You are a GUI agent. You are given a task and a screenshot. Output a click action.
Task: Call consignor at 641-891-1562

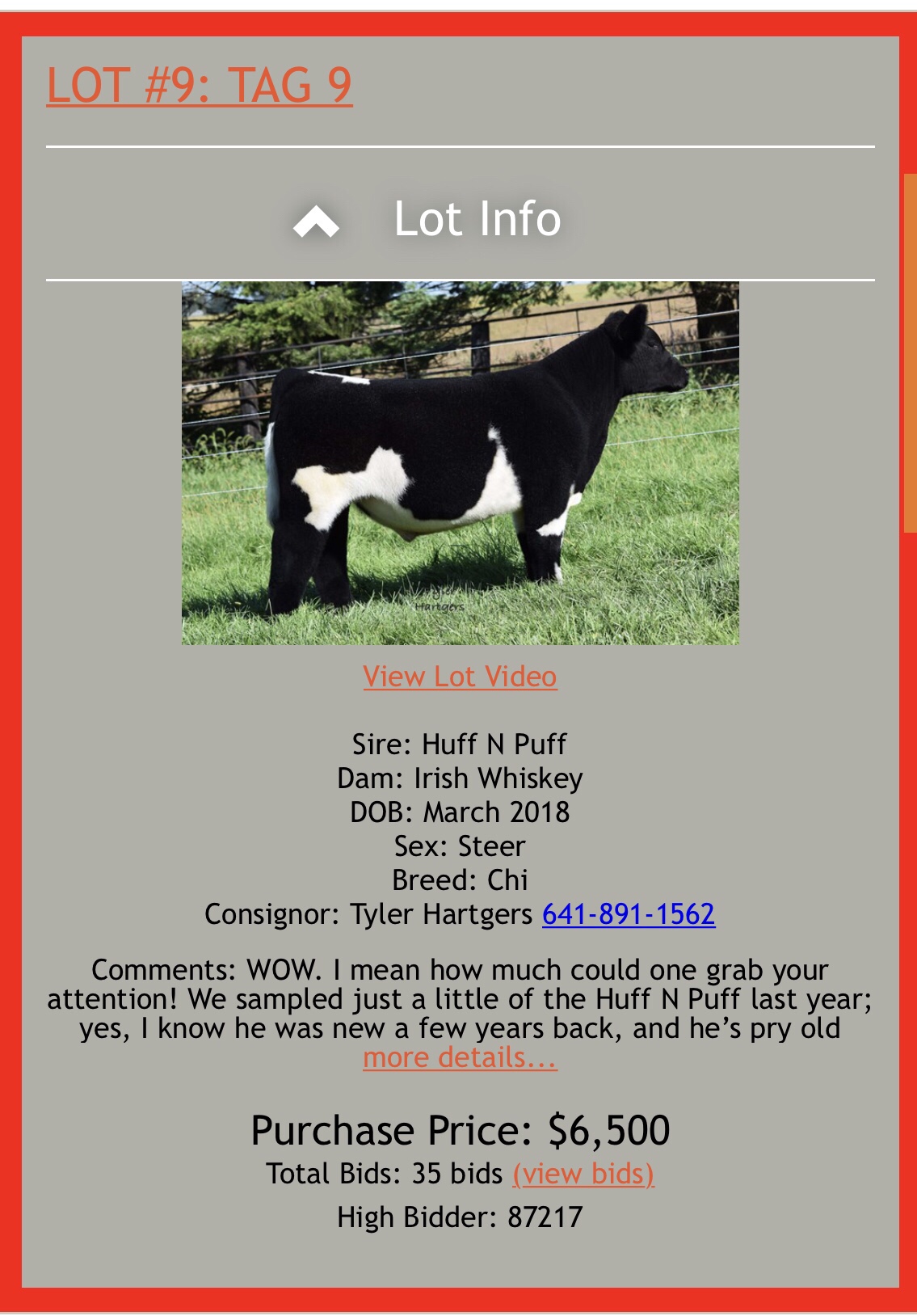(628, 914)
